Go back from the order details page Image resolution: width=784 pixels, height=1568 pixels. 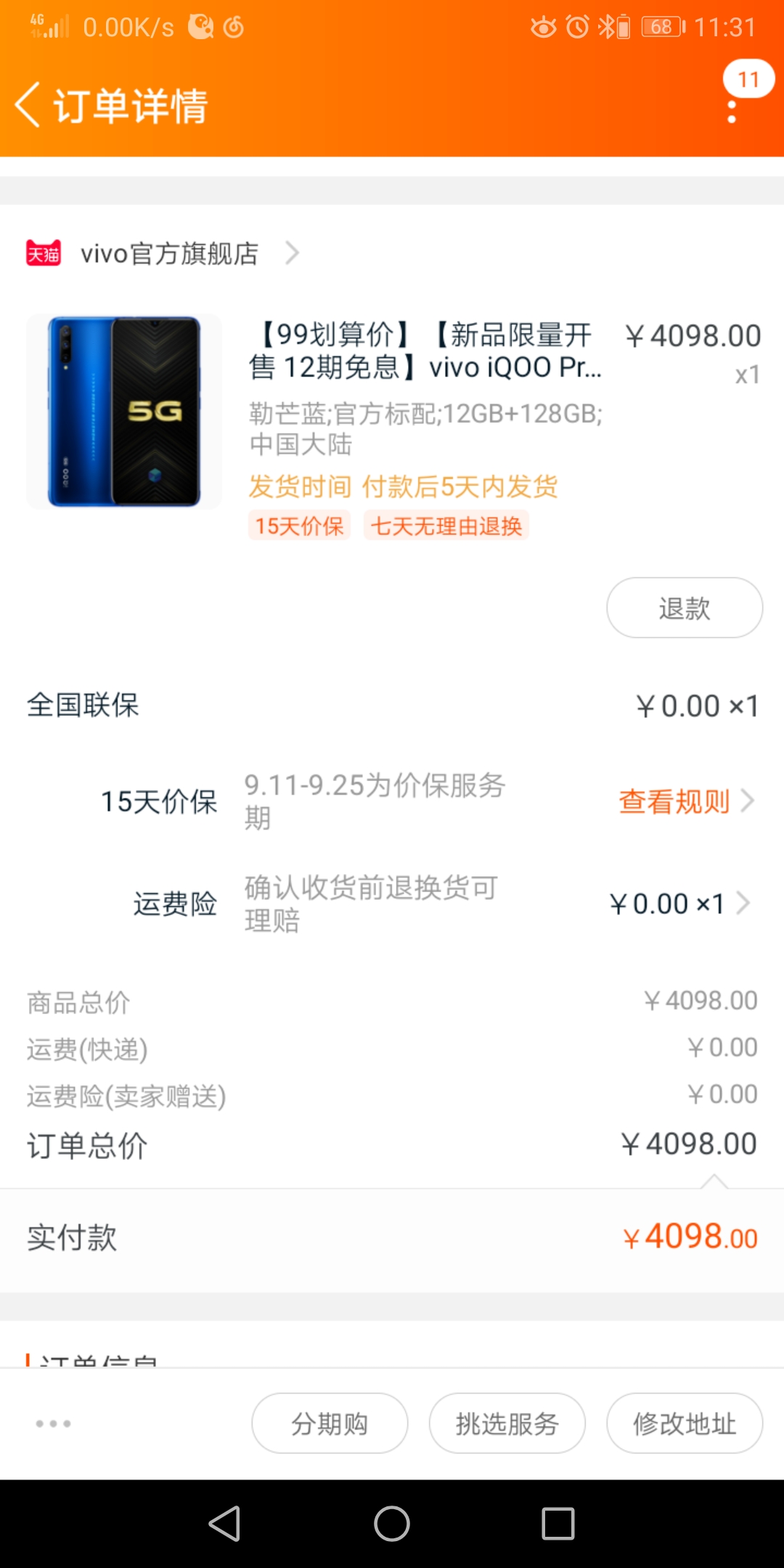pos(29,105)
